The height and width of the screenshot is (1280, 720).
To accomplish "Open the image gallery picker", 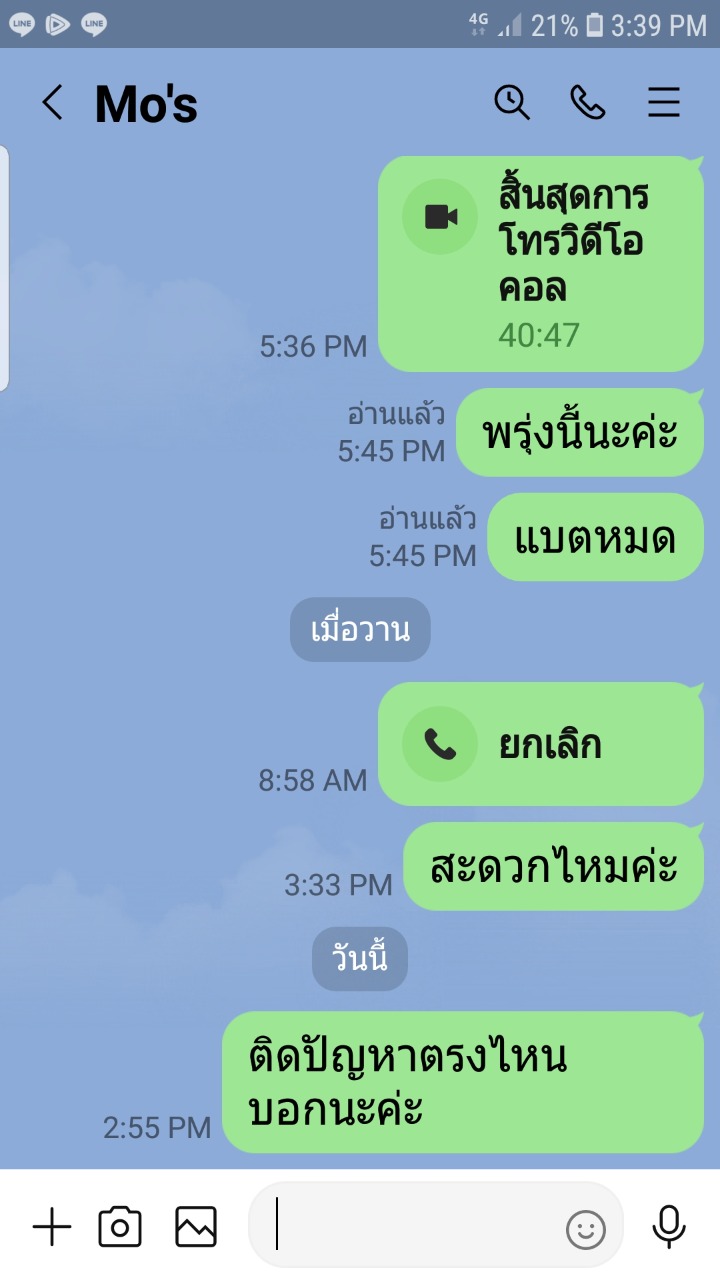I will 196,1227.
